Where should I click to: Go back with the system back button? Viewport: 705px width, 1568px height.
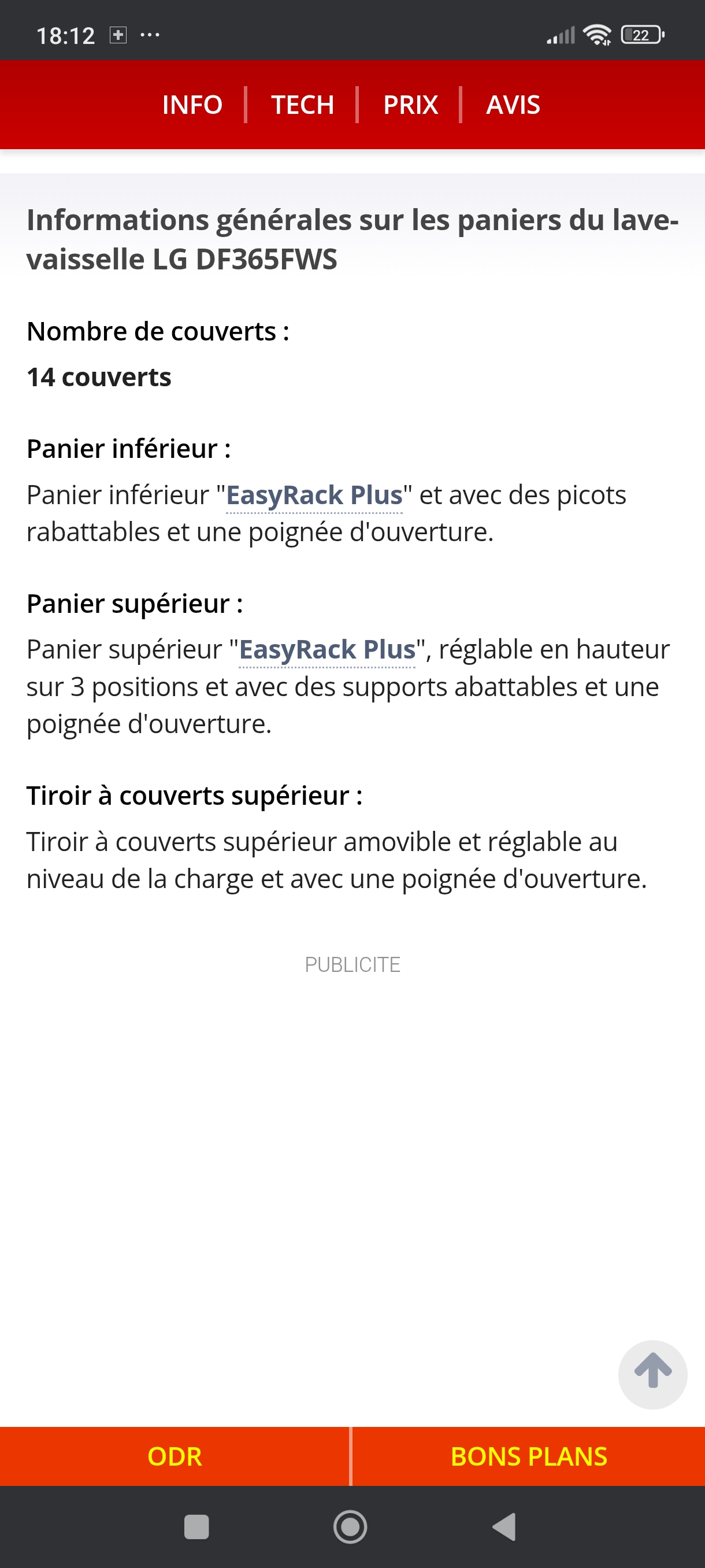(504, 1526)
